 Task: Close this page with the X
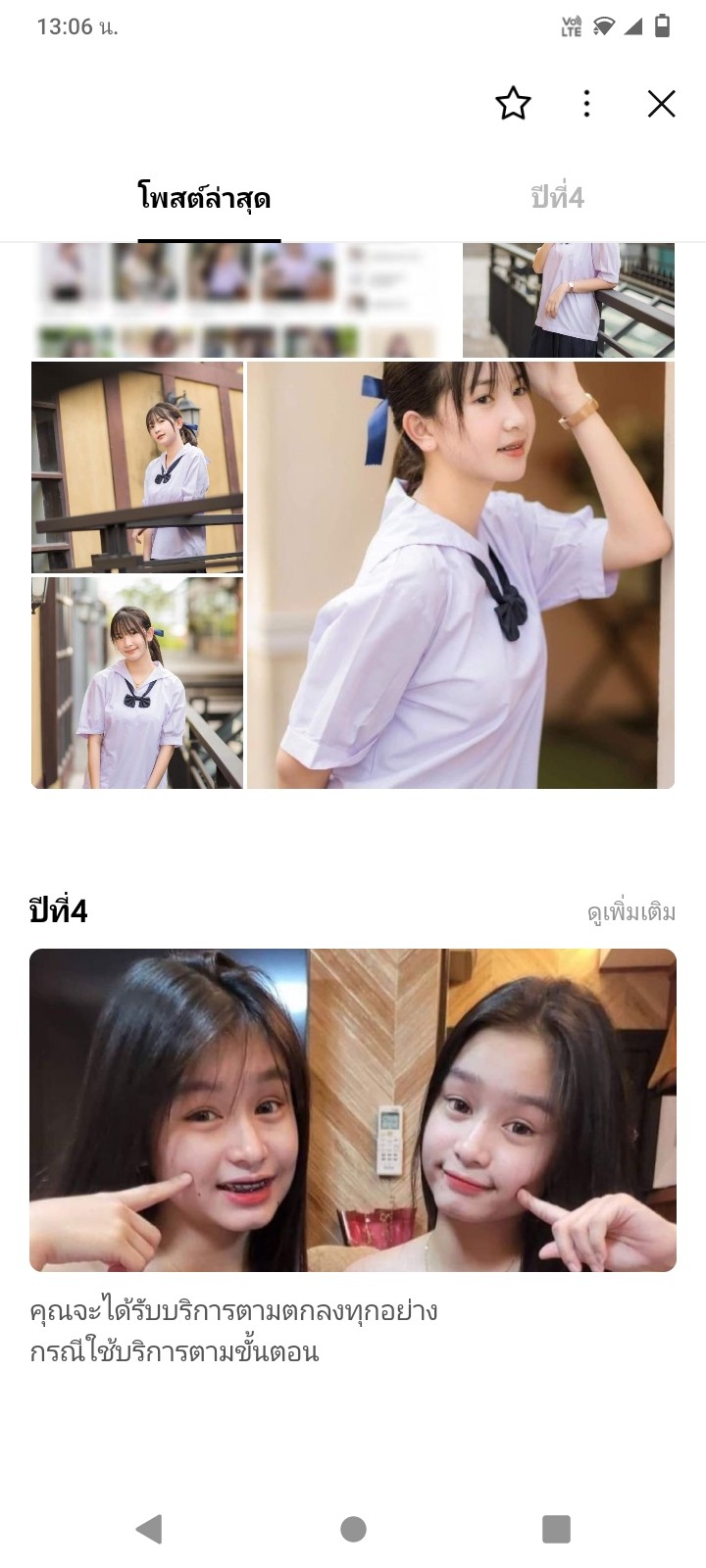coord(662,103)
